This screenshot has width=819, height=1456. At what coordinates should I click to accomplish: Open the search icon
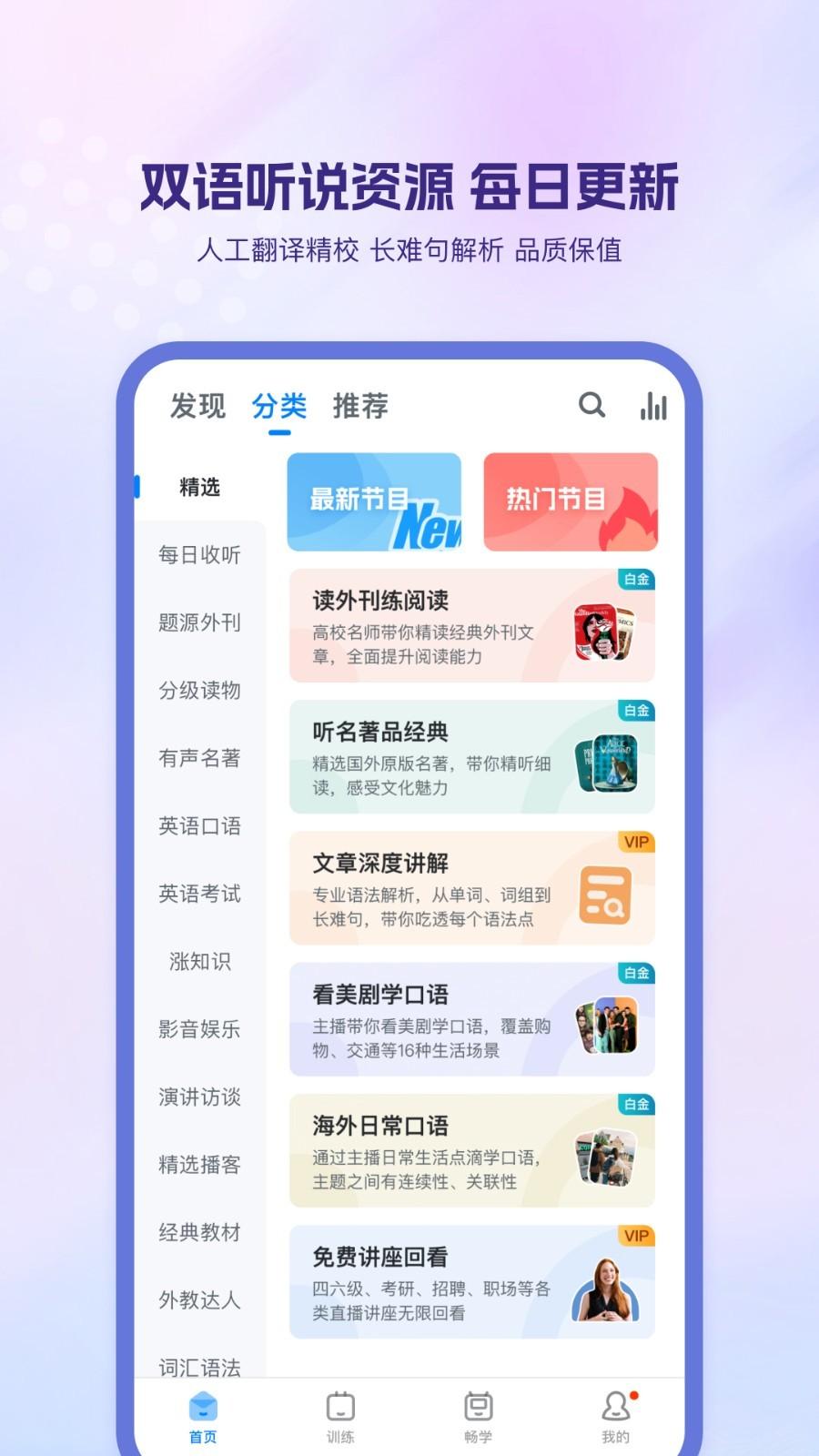pyautogui.click(x=592, y=406)
